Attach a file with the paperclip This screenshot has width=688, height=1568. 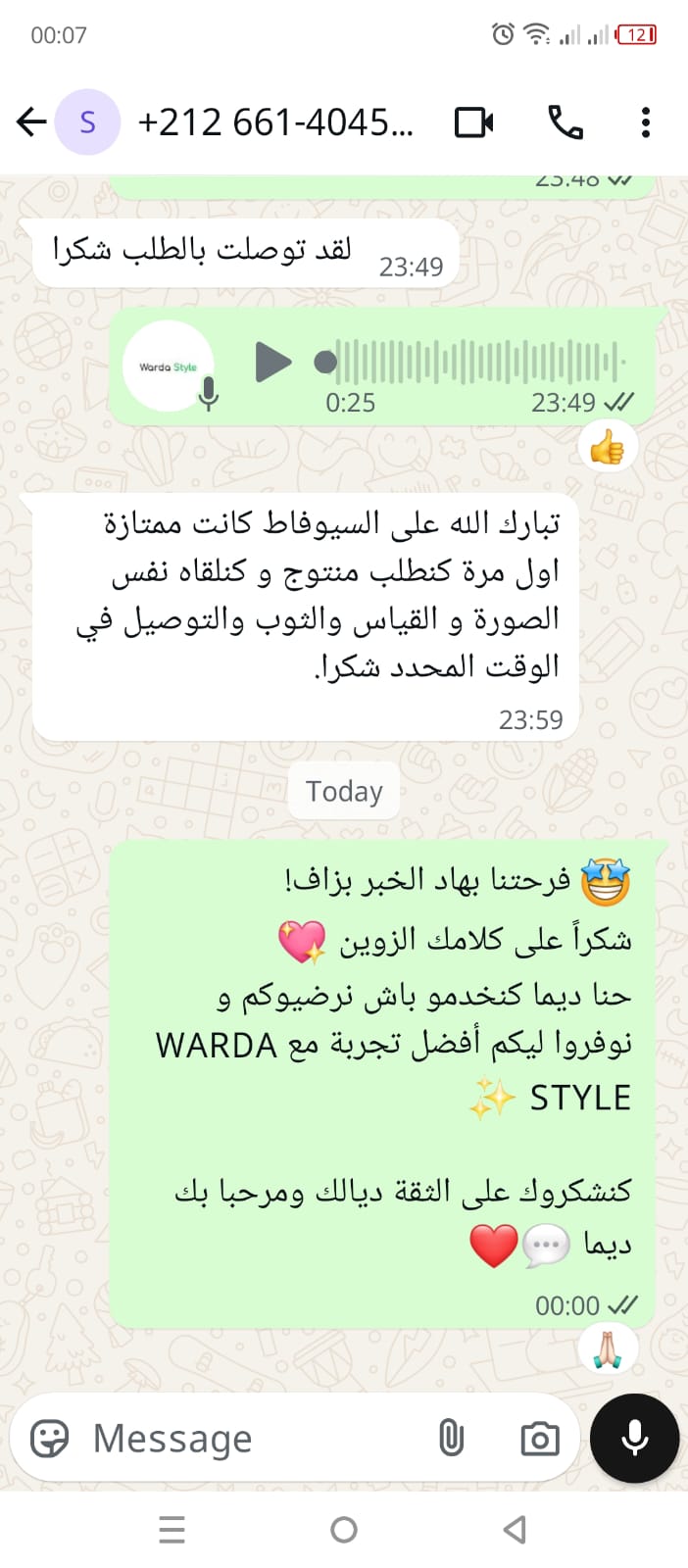[x=451, y=1439]
